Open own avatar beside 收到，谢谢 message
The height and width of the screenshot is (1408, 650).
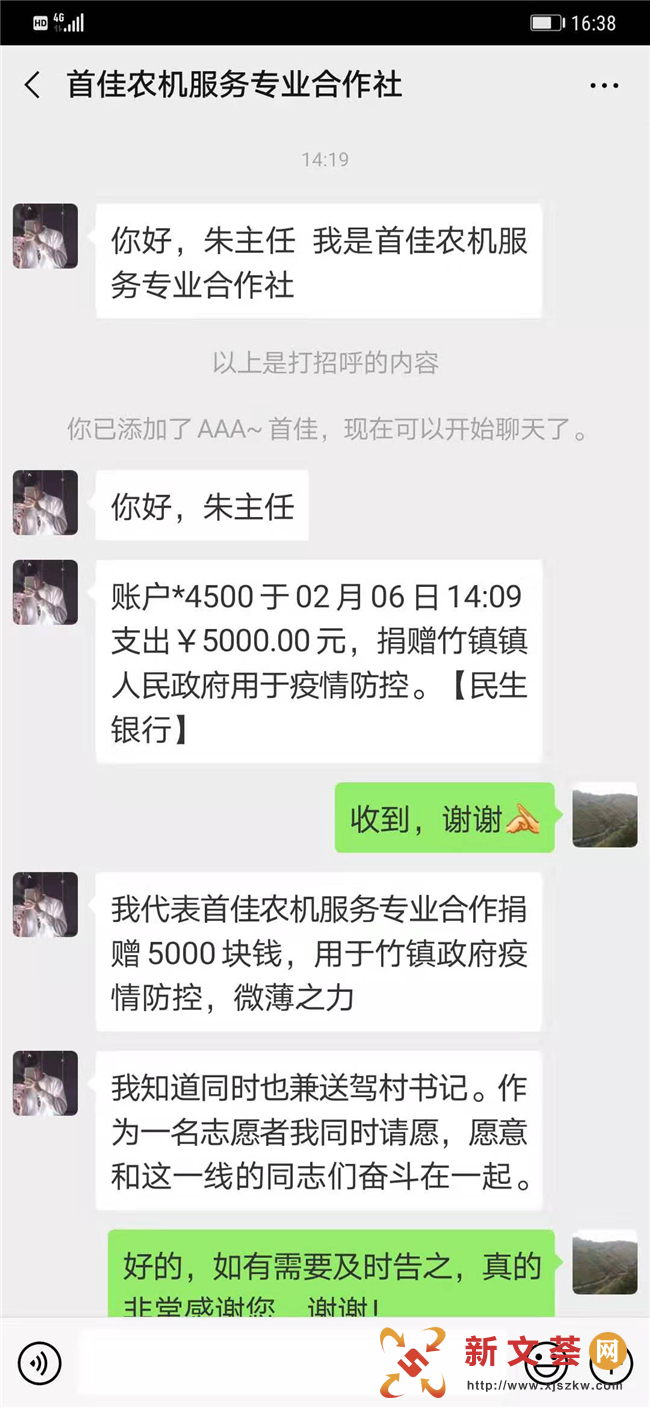coord(605,815)
